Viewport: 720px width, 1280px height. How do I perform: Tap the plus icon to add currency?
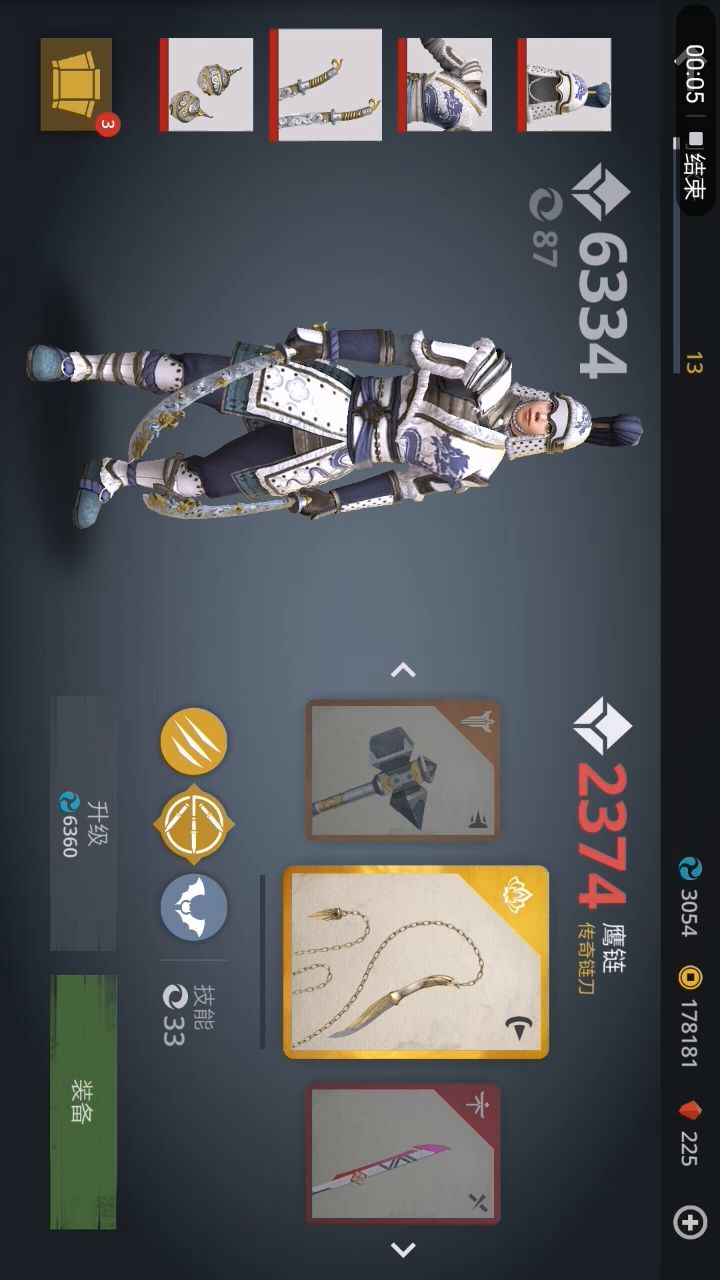click(x=691, y=1222)
